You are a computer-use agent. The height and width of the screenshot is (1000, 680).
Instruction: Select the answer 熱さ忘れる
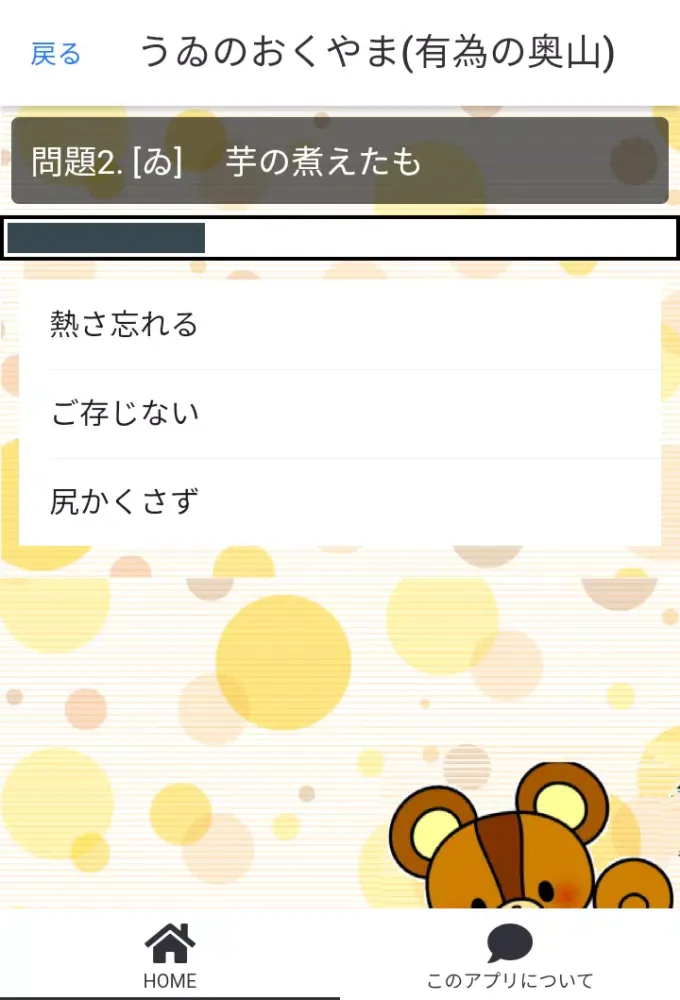coord(339,325)
